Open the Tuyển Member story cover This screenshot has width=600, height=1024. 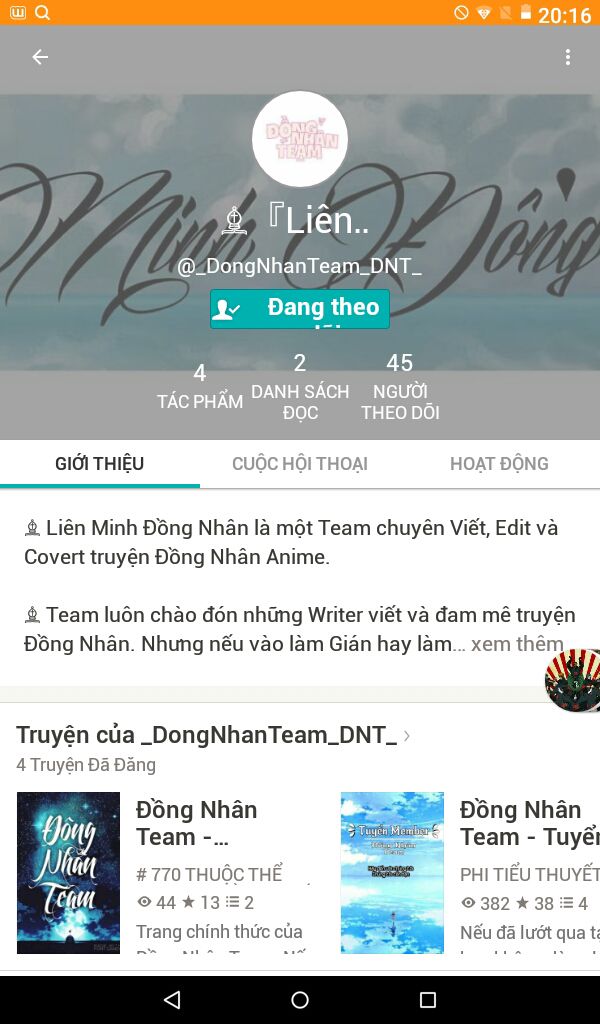(x=392, y=872)
